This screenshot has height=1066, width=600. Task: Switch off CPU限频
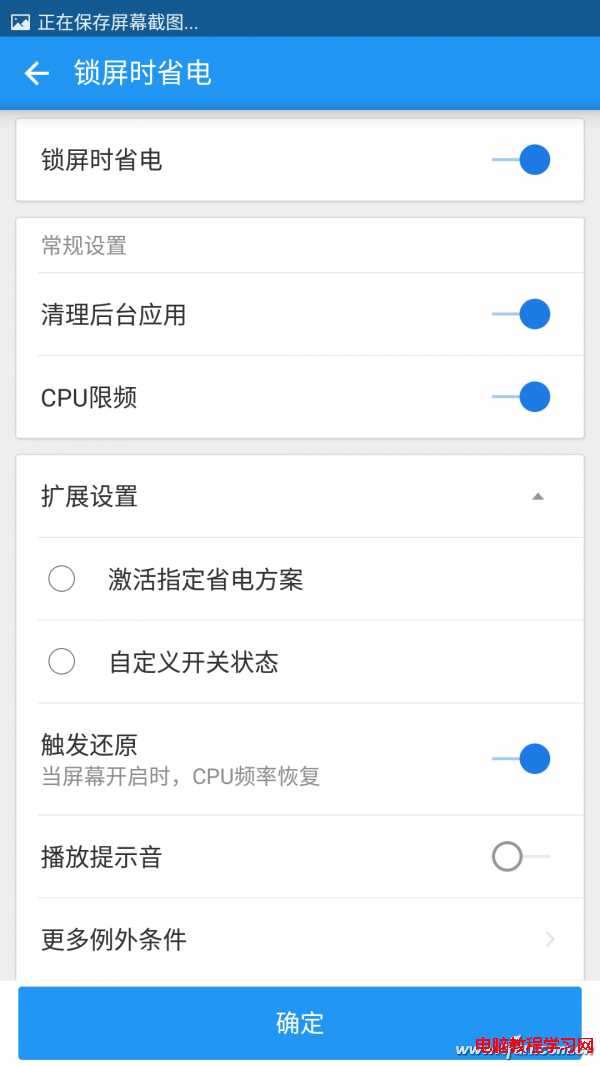pos(521,397)
